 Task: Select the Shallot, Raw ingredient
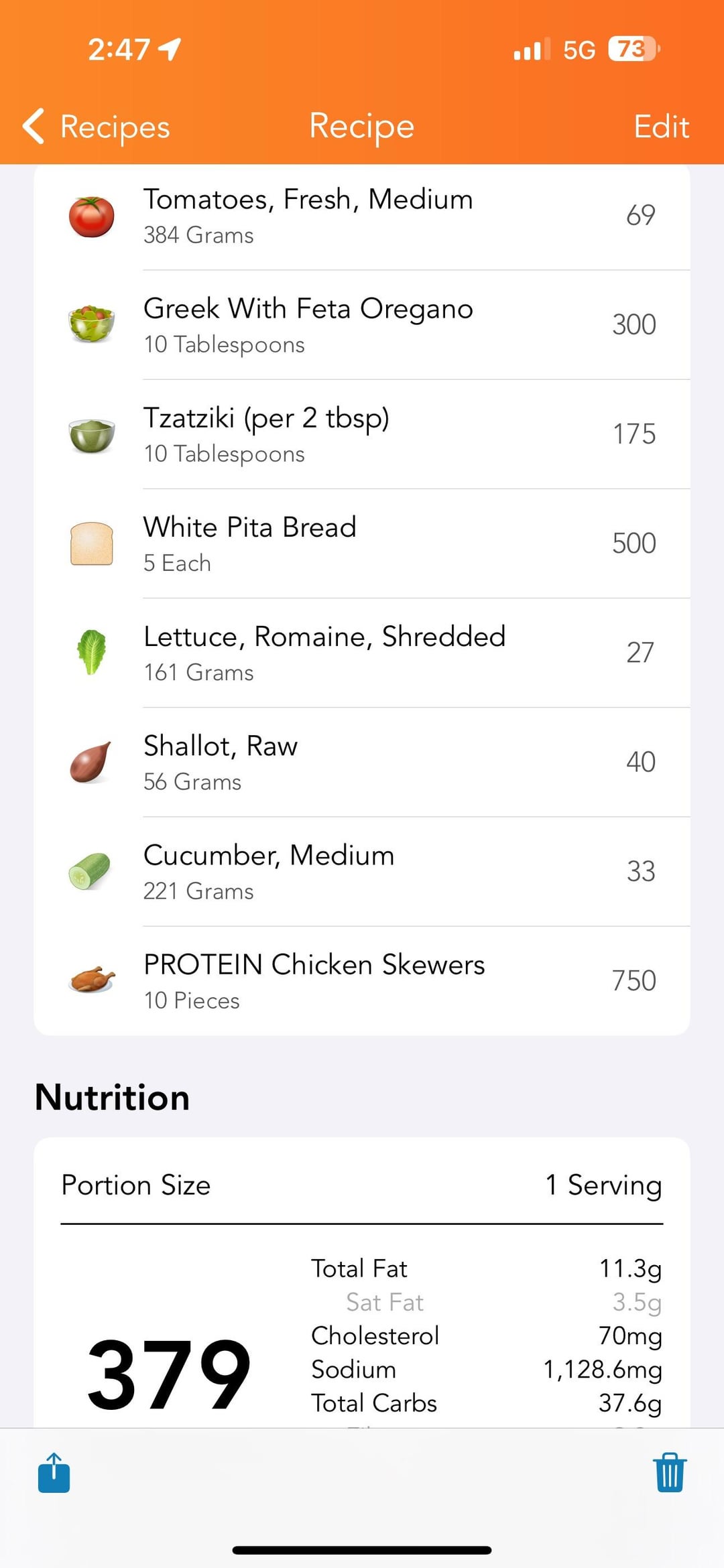[x=362, y=762]
